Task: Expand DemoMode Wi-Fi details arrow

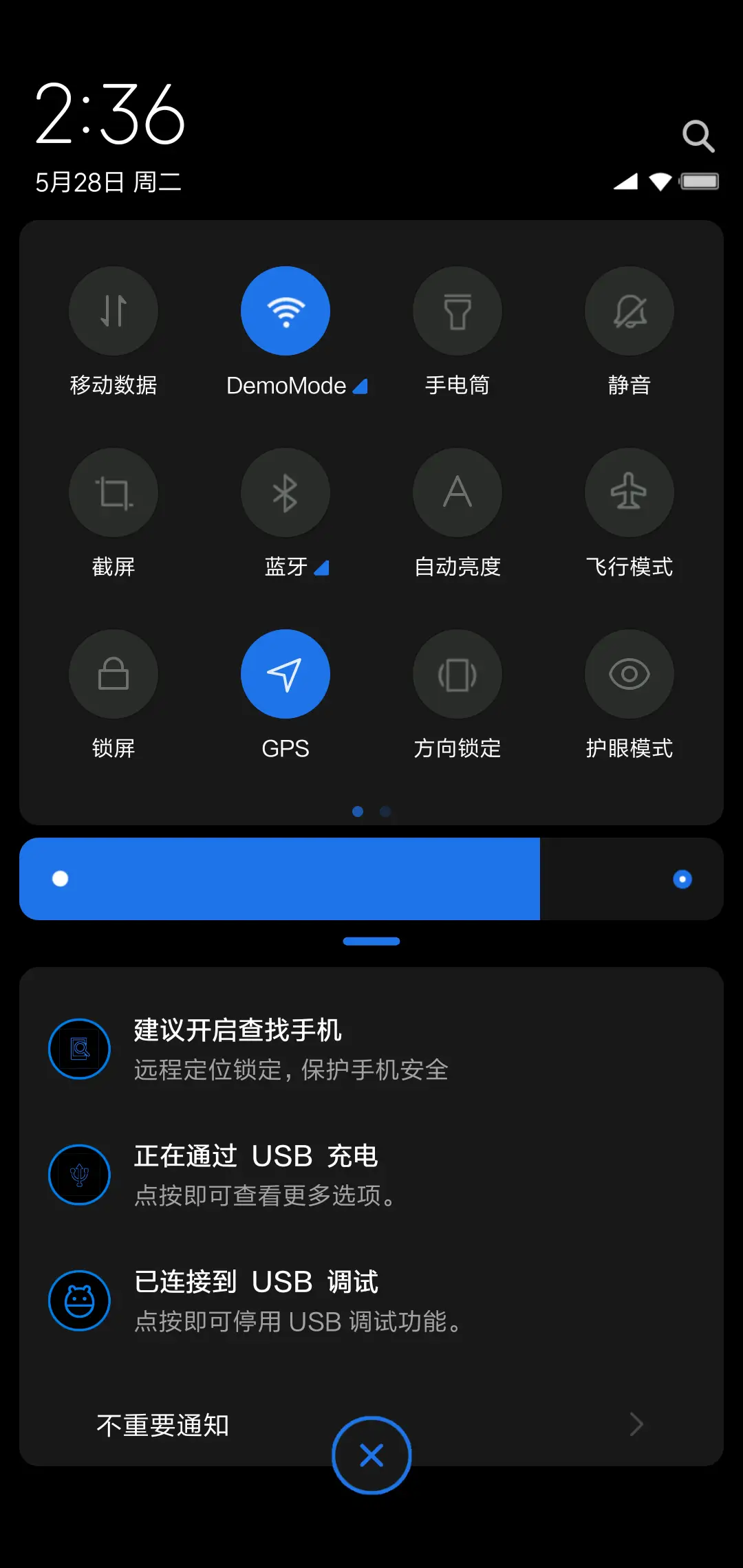Action: [x=360, y=386]
